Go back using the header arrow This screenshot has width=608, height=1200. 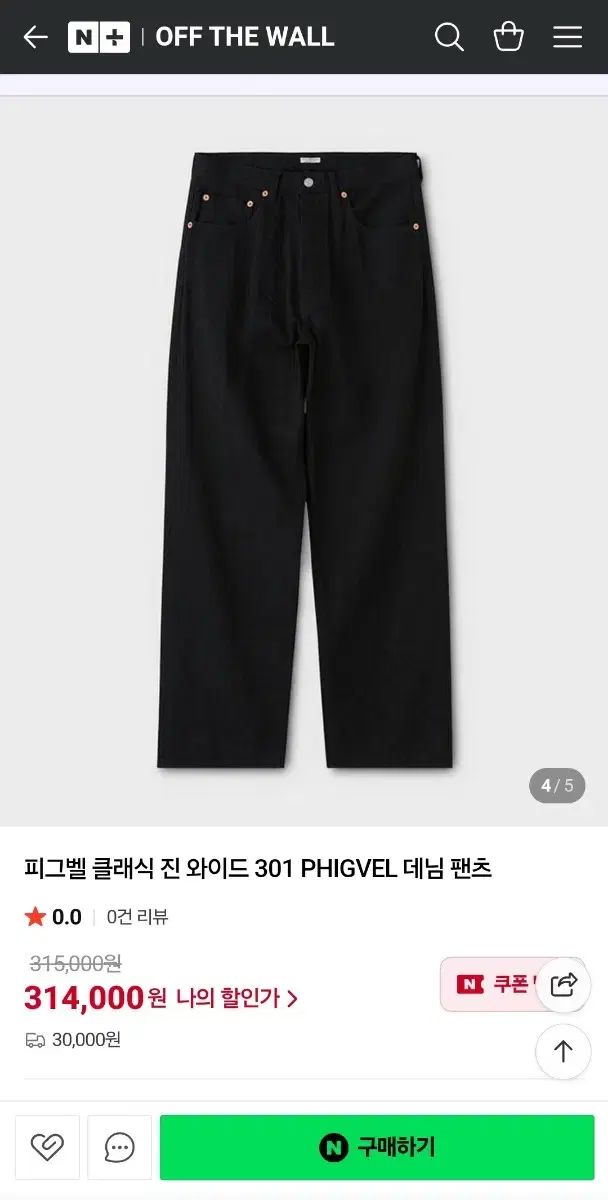coord(36,37)
